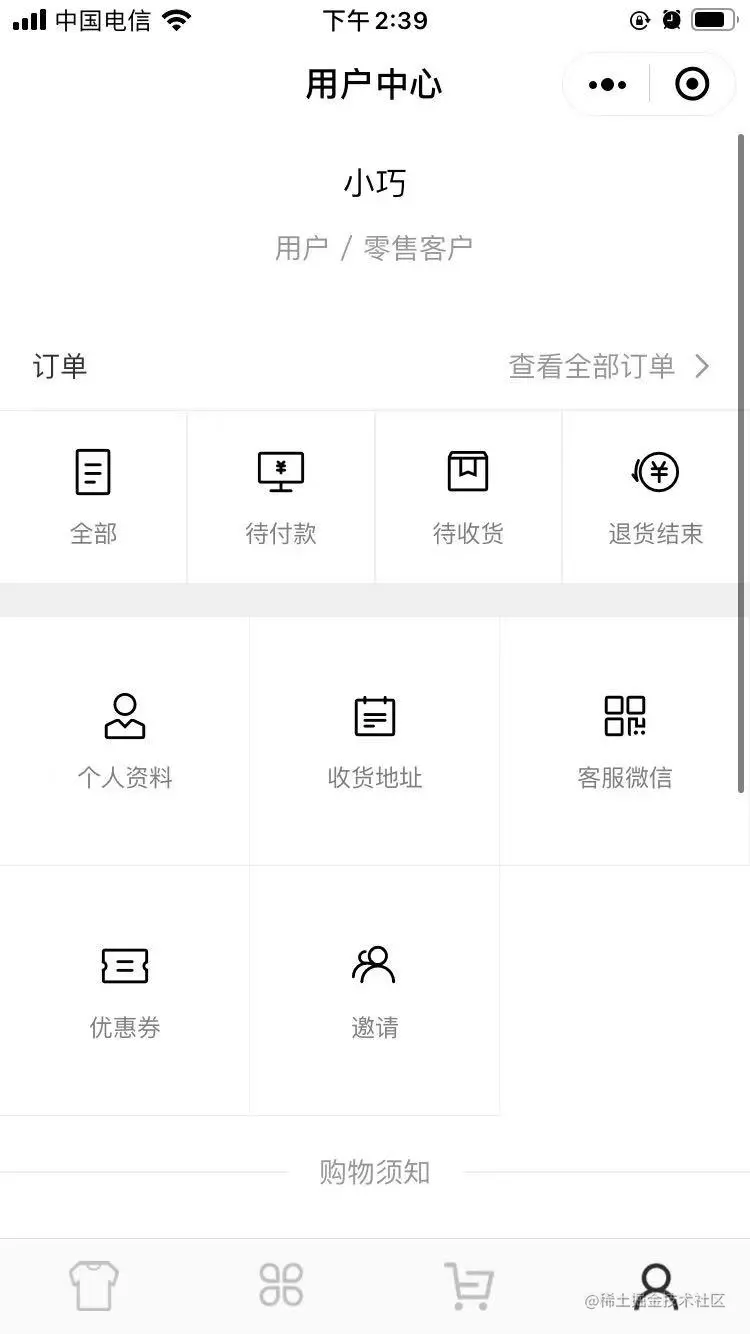Open 退货结束 returned orders
The width and height of the screenshot is (750, 1334).
click(x=656, y=497)
